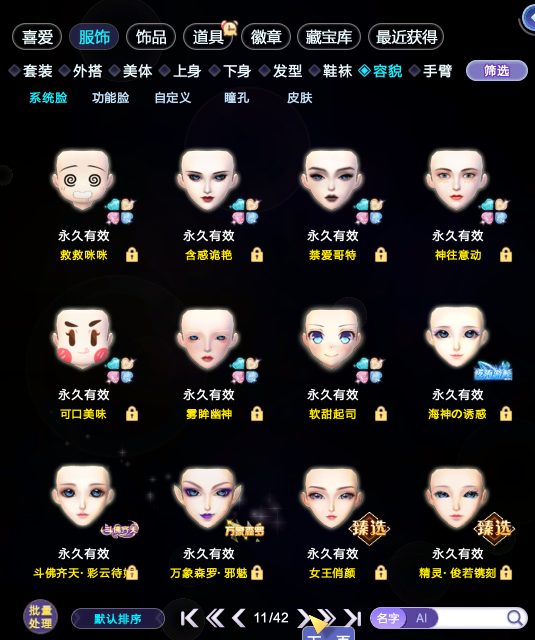The width and height of the screenshot is (535, 640).
Task: Open 批量处理 batch processing
Action: tap(40, 617)
